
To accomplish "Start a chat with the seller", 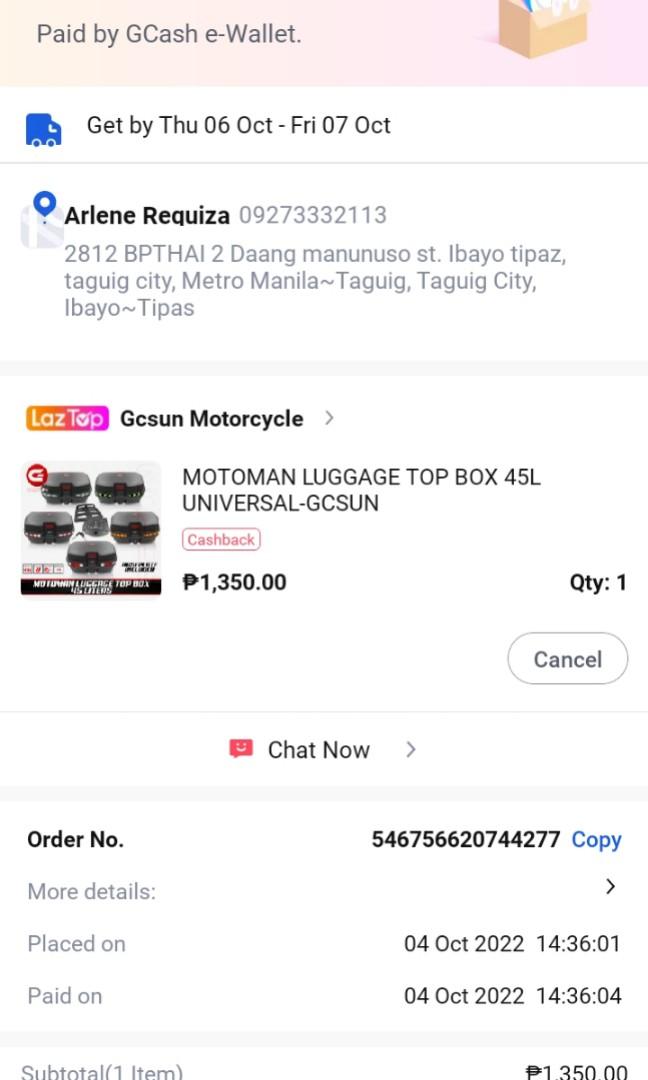I will tap(318, 750).
